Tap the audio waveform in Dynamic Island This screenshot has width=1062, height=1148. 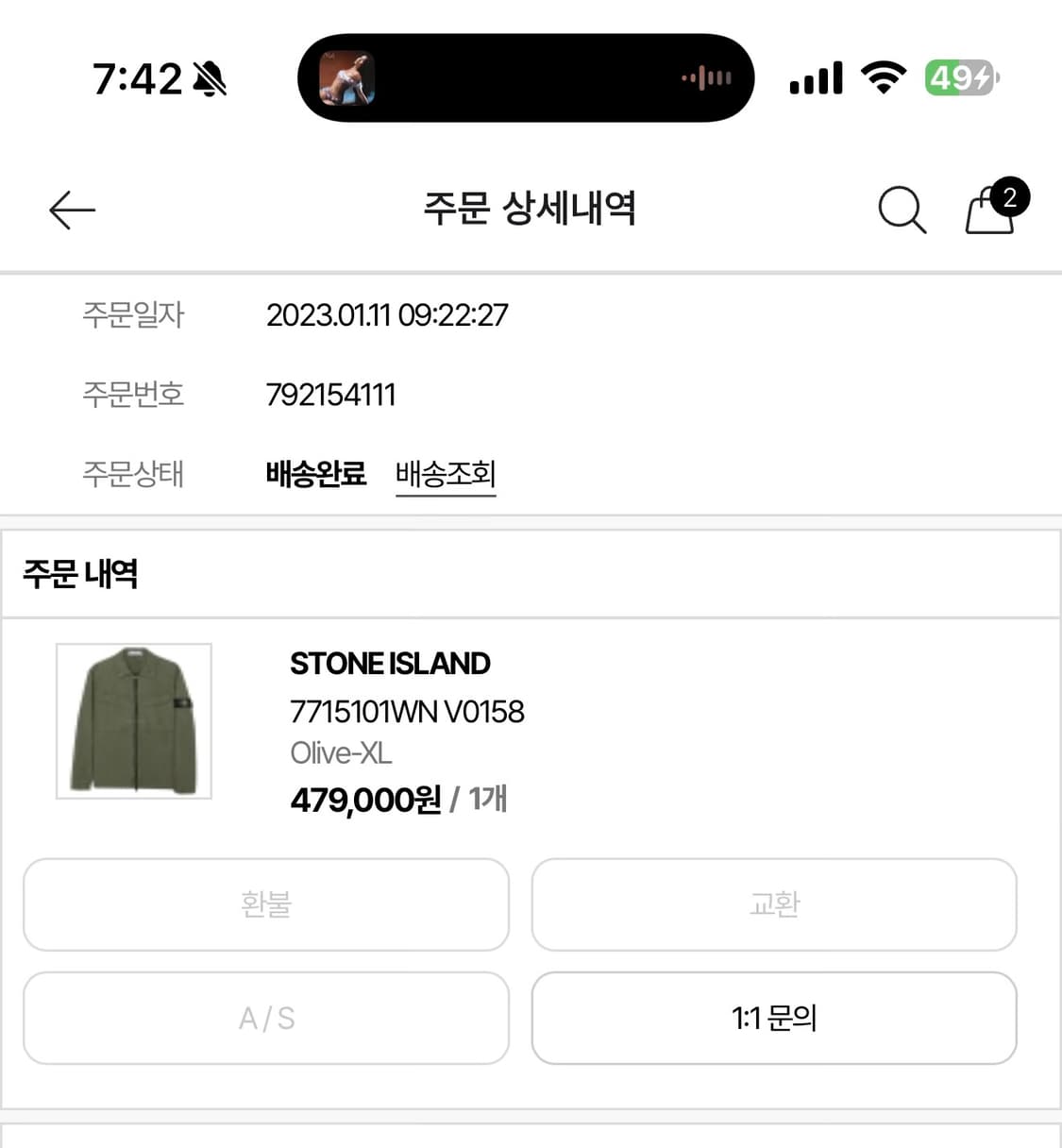[x=706, y=78]
